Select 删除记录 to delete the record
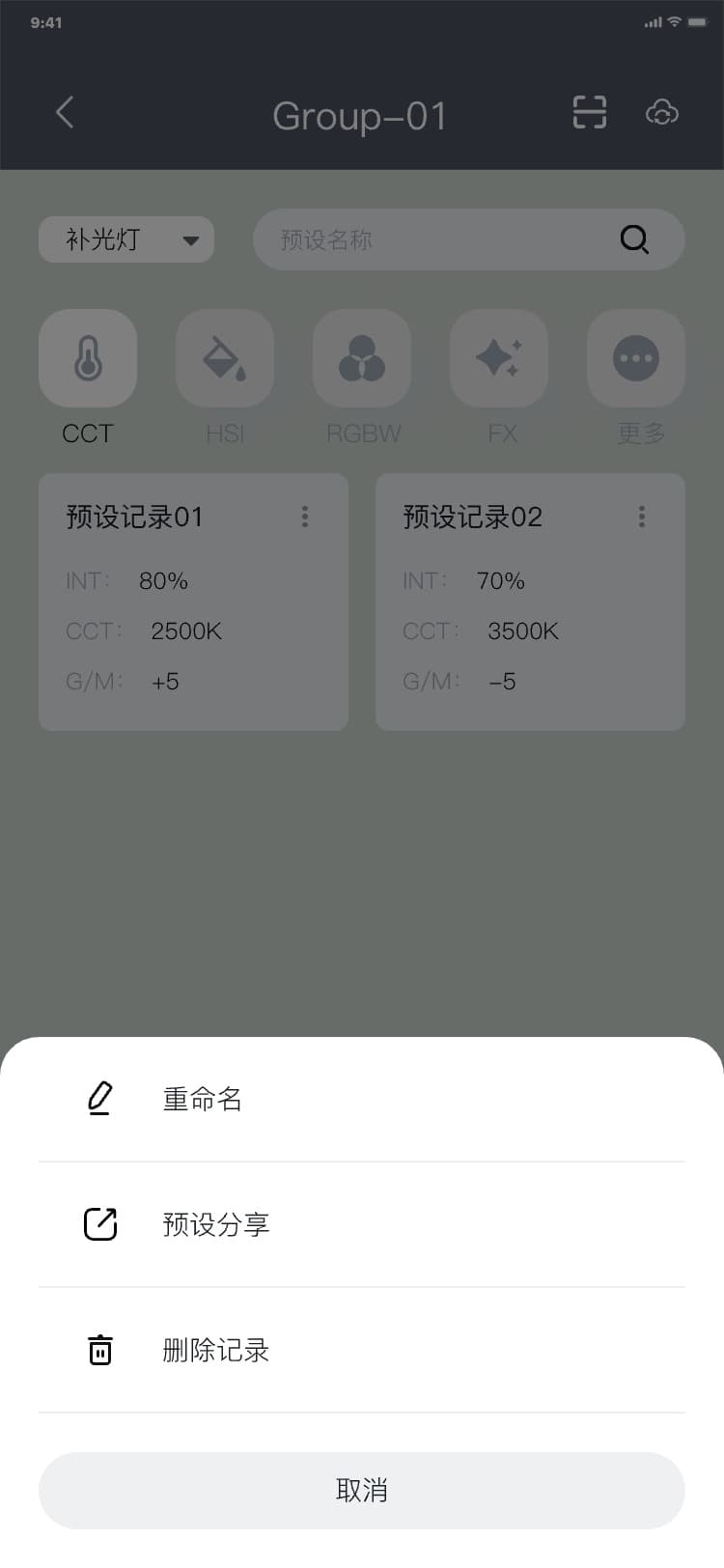The width and height of the screenshot is (724, 1568). coord(215,1350)
